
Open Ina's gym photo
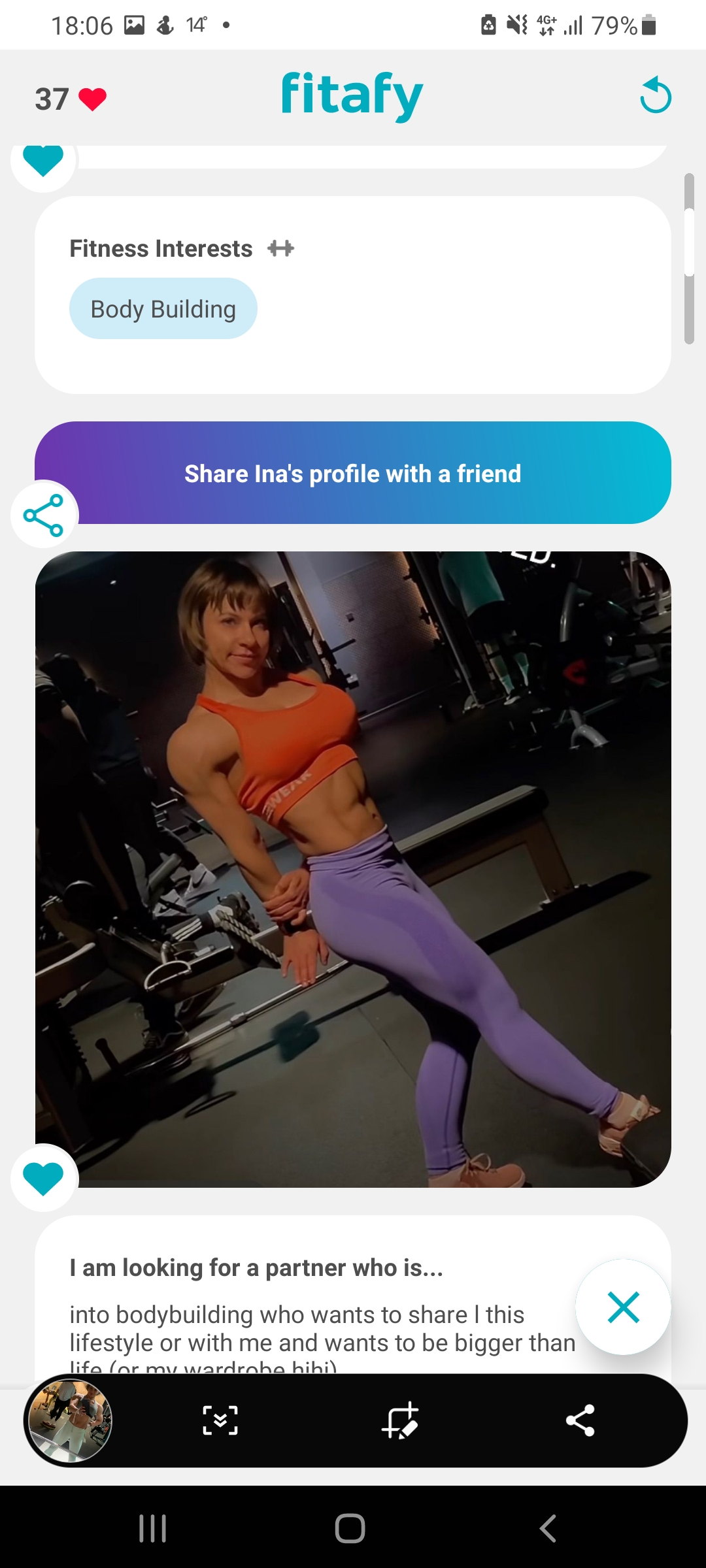pos(353,869)
